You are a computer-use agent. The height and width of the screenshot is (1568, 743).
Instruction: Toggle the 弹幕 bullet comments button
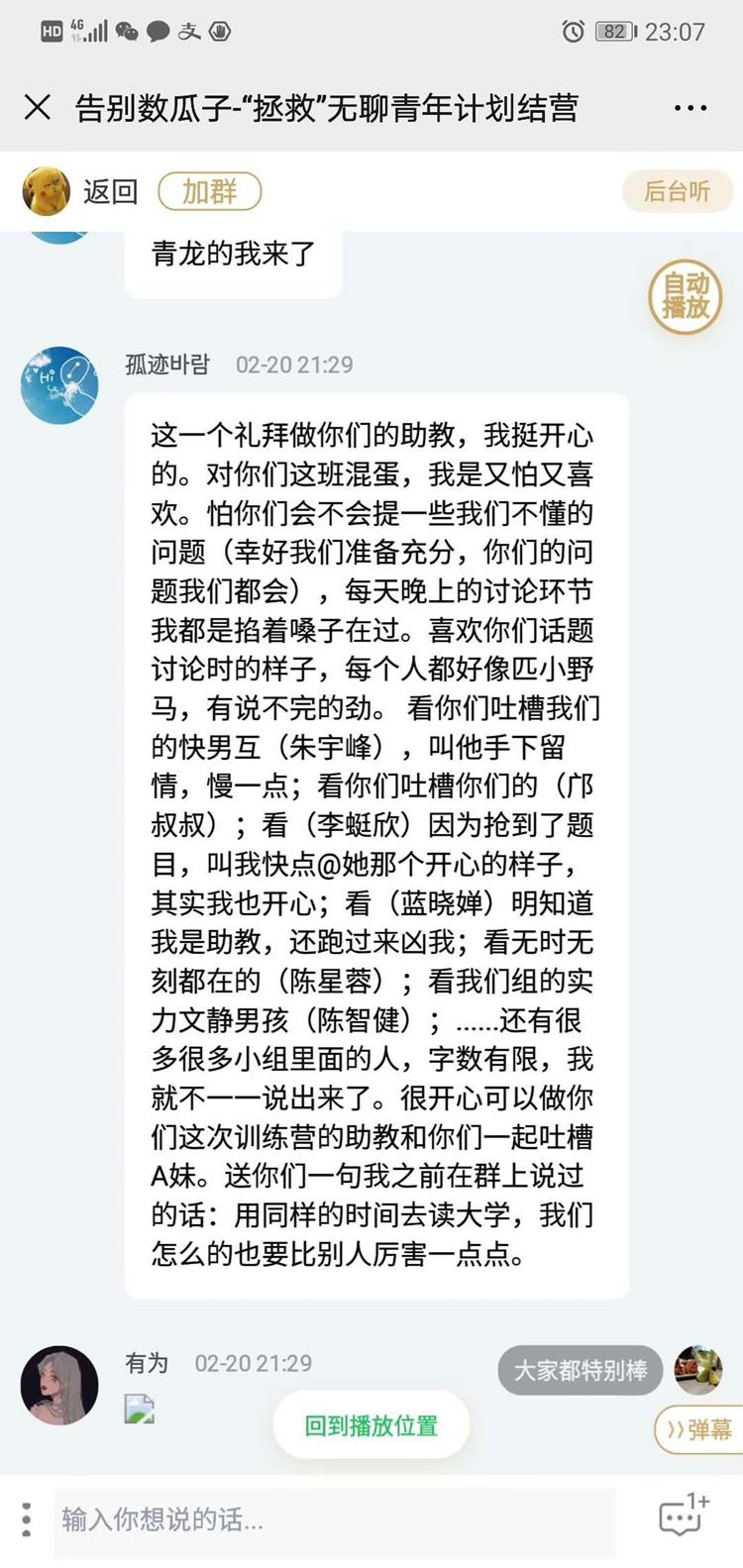pyautogui.click(x=699, y=1428)
